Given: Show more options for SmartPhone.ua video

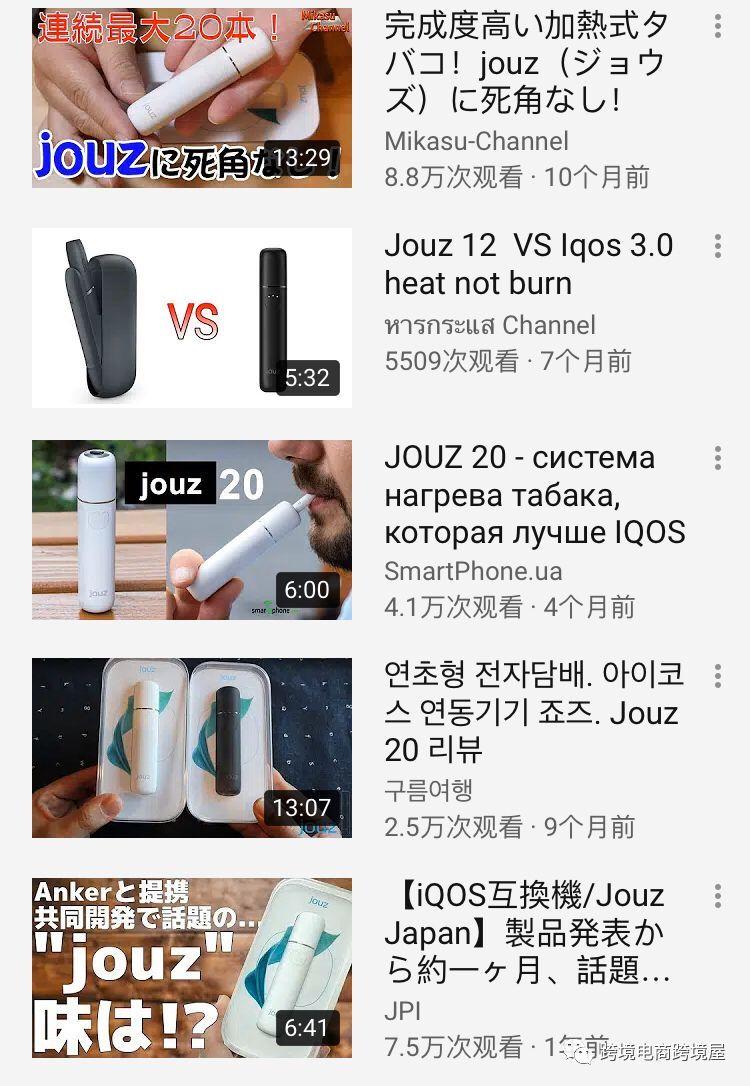Looking at the screenshot, I should tap(717, 458).
